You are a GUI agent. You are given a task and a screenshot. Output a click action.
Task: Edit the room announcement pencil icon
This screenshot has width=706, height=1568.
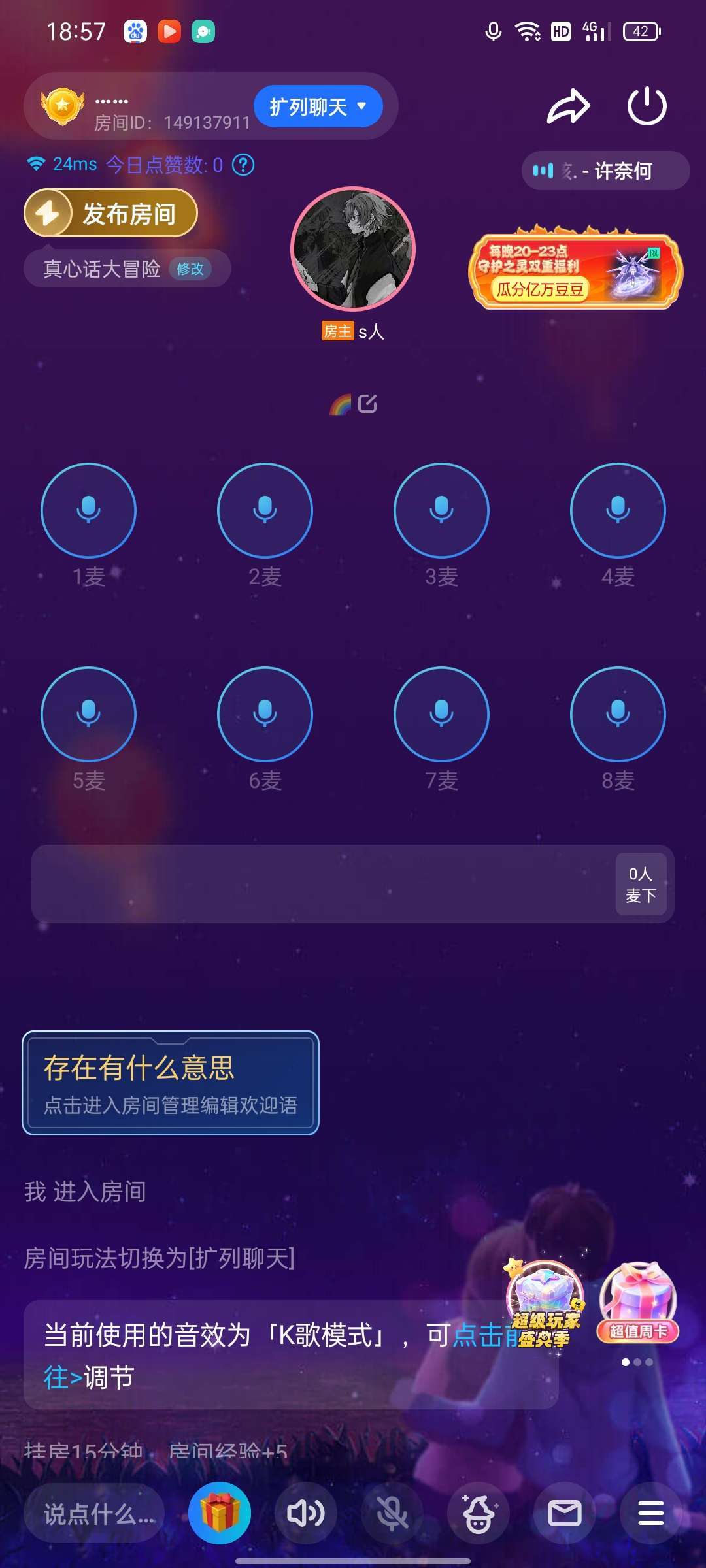pyautogui.click(x=367, y=404)
